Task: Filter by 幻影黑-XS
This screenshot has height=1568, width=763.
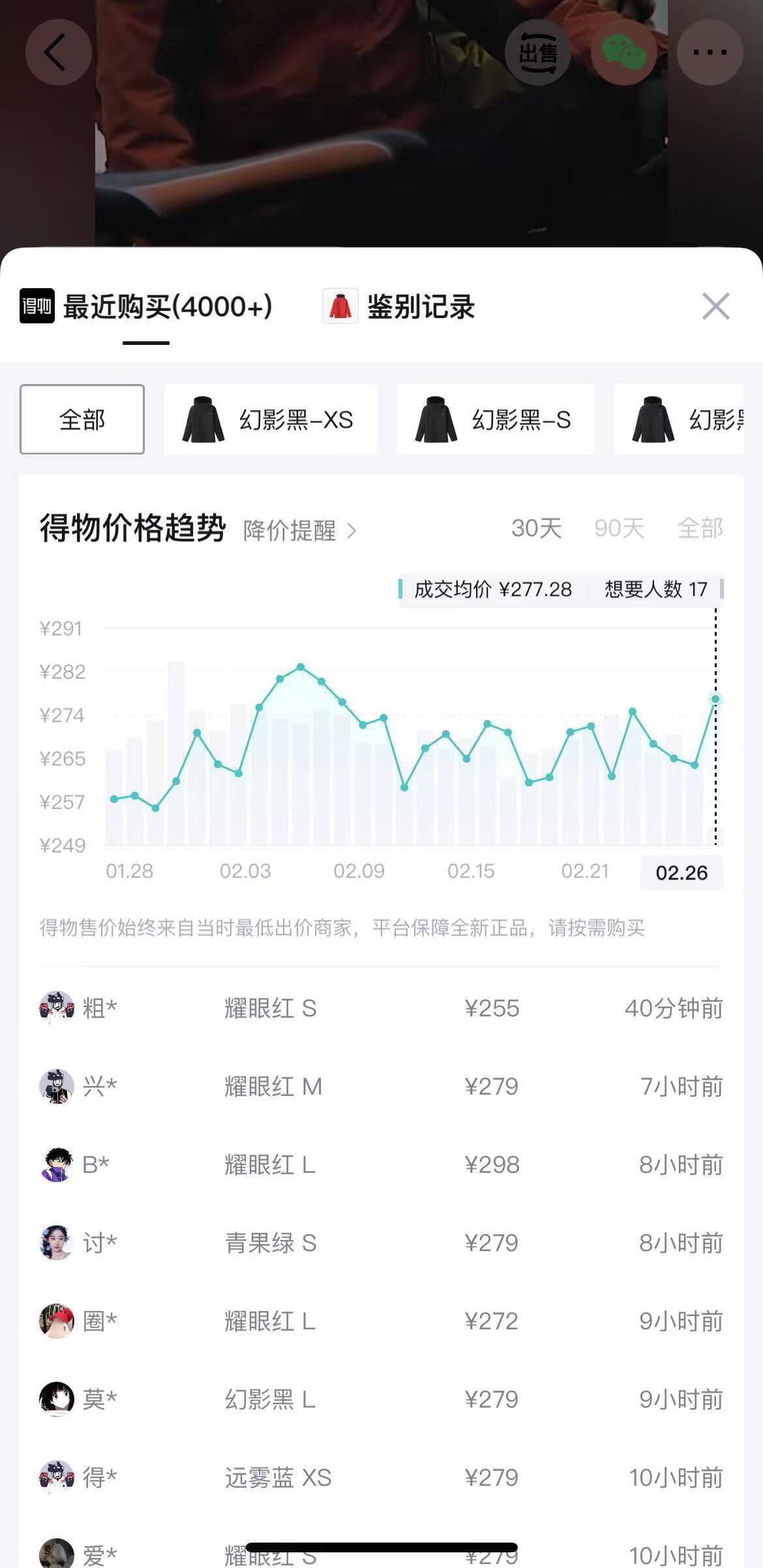Action: 271,419
